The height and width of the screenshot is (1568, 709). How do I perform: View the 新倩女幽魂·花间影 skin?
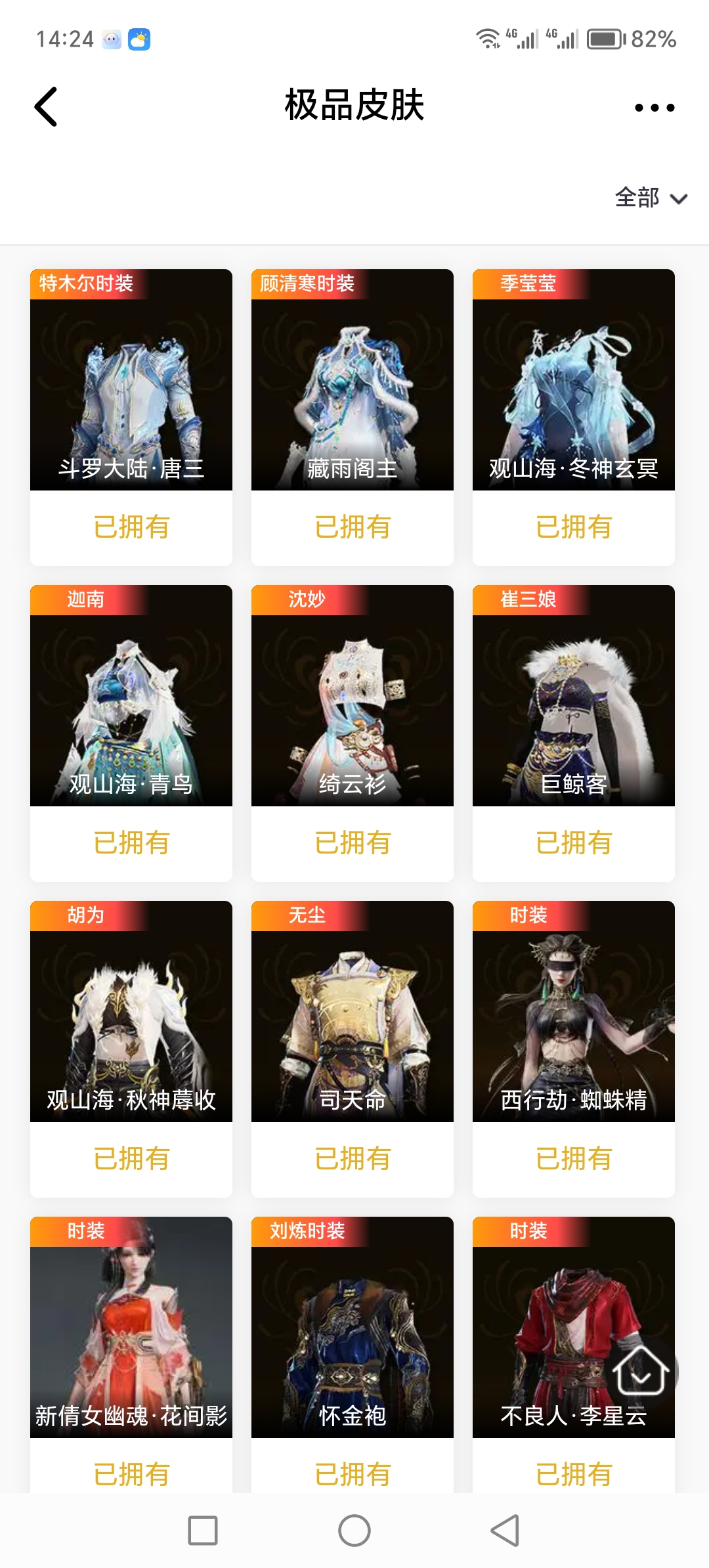[x=131, y=1326]
